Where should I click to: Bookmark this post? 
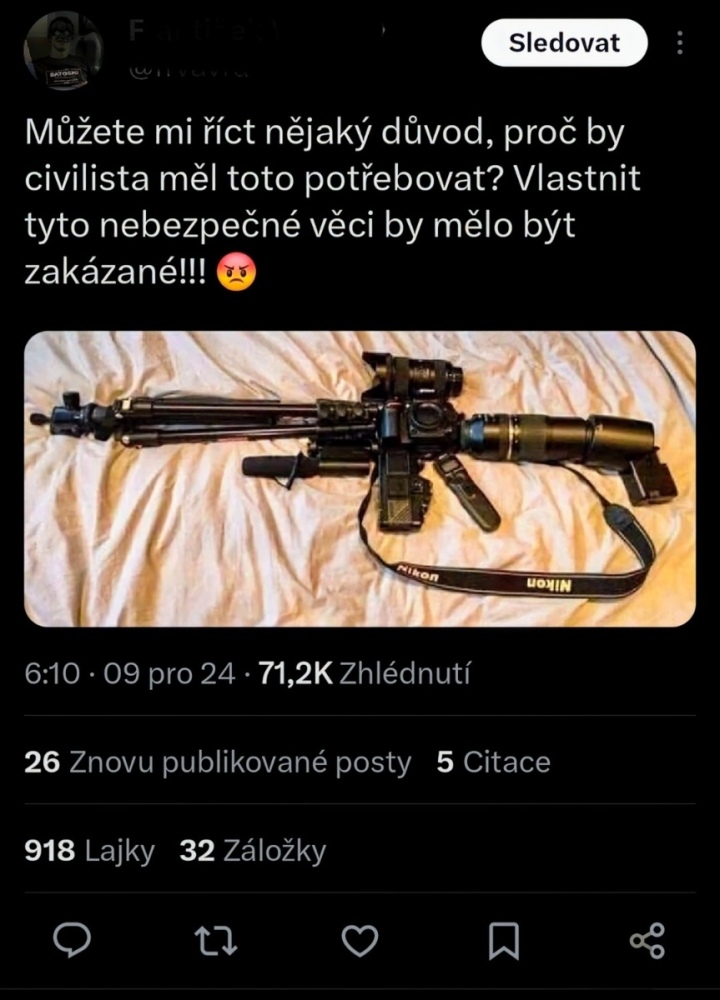[503, 940]
